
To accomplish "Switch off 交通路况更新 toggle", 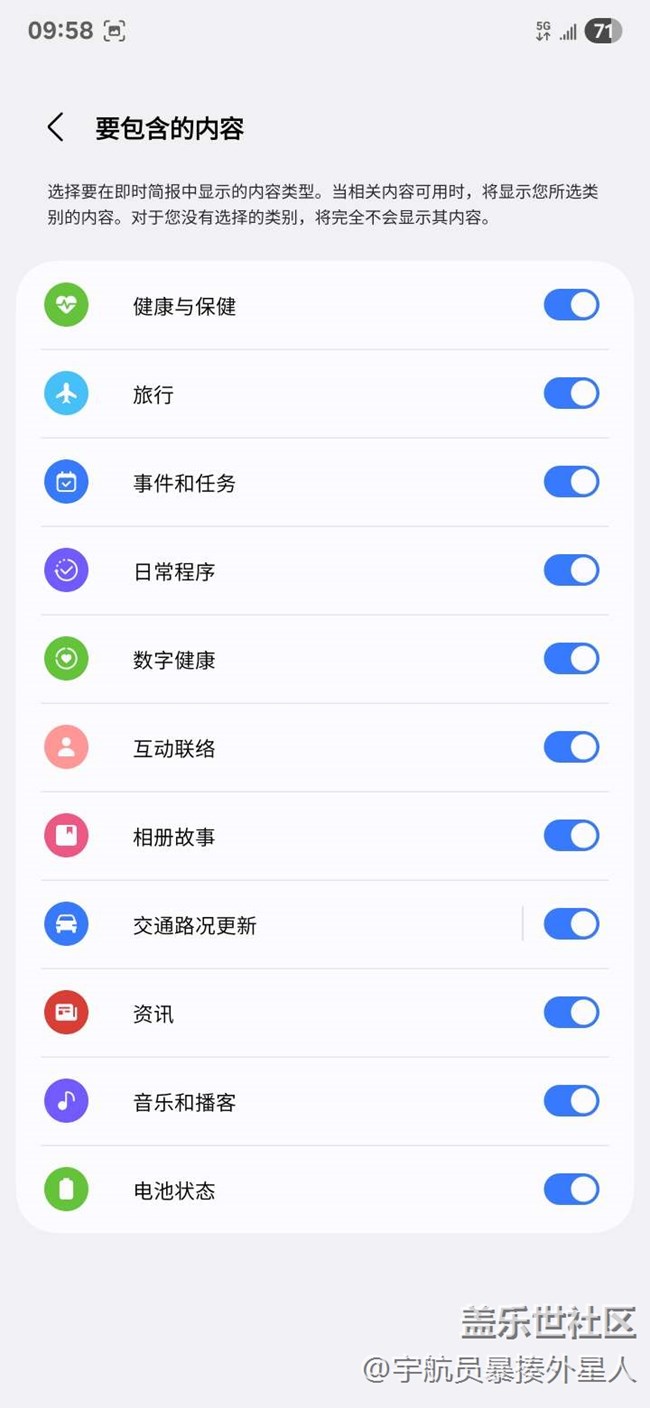I will (x=571, y=924).
